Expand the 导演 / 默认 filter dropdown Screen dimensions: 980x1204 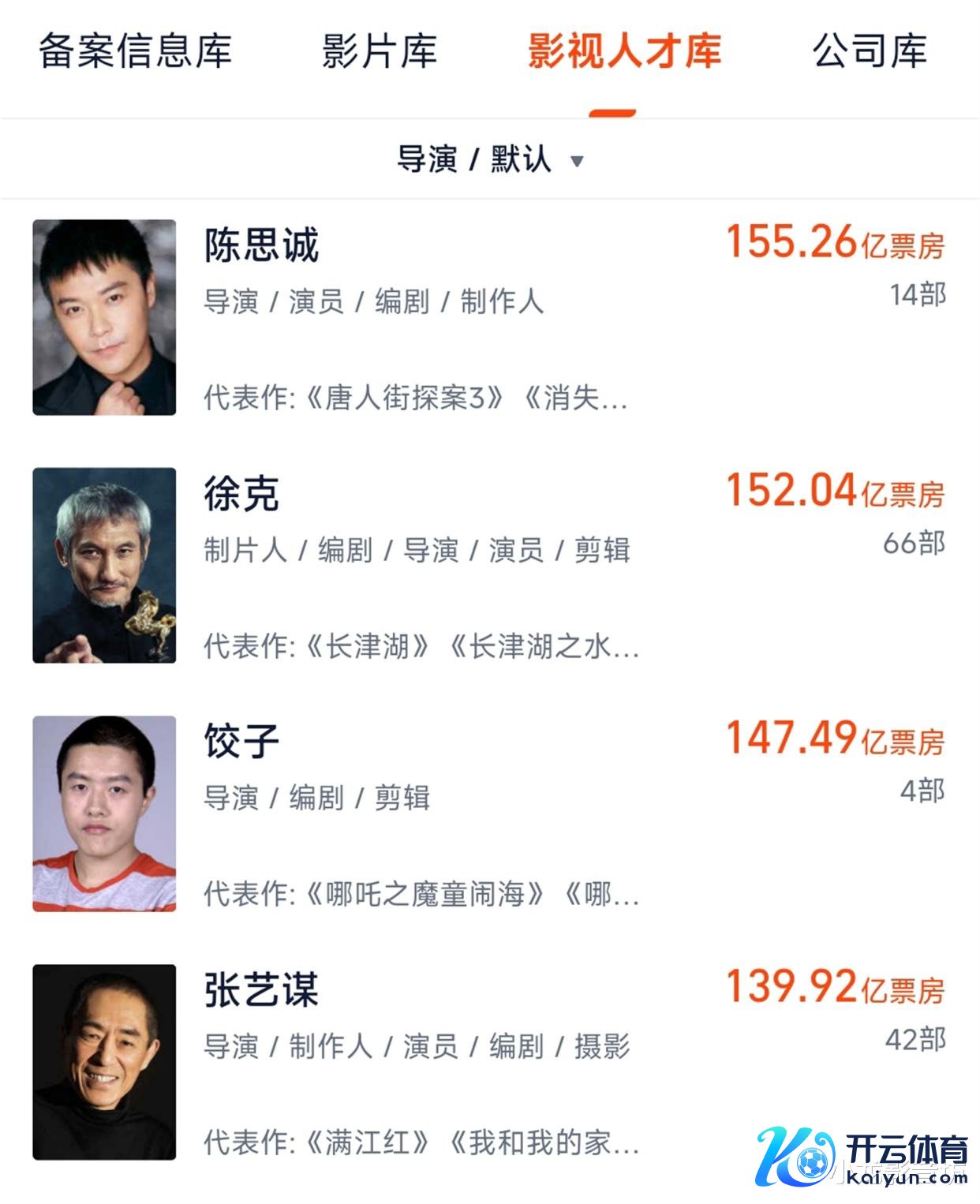click(489, 159)
